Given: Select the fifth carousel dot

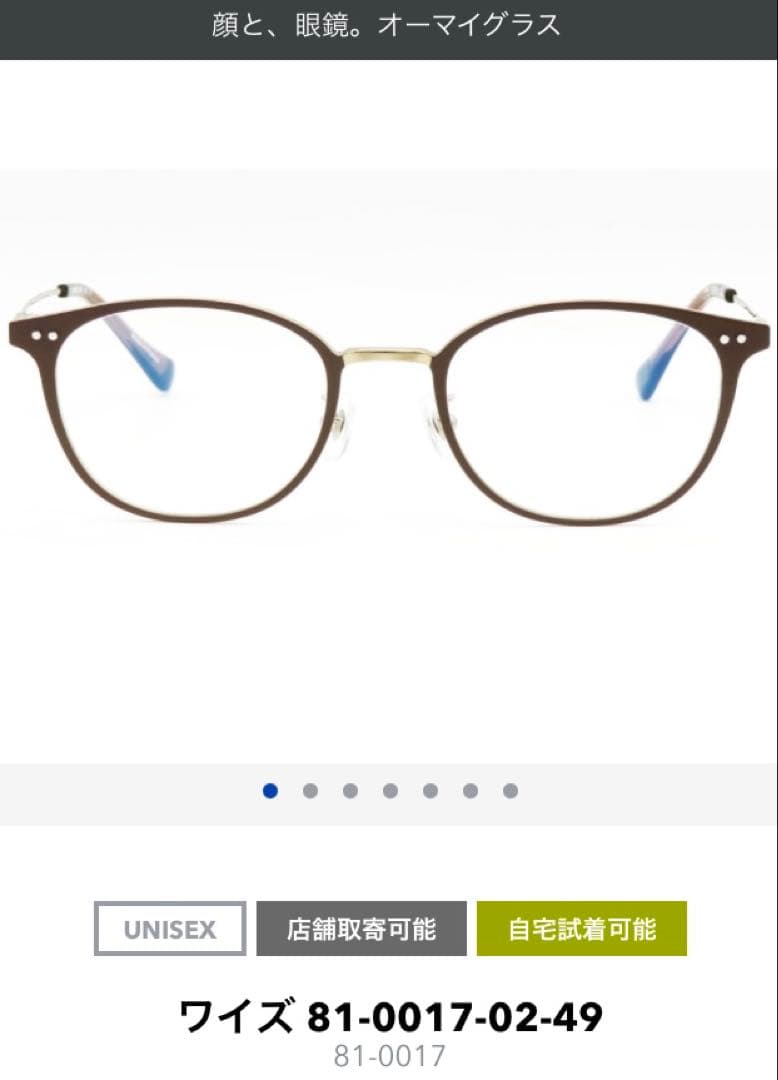Looking at the screenshot, I should click(429, 791).
